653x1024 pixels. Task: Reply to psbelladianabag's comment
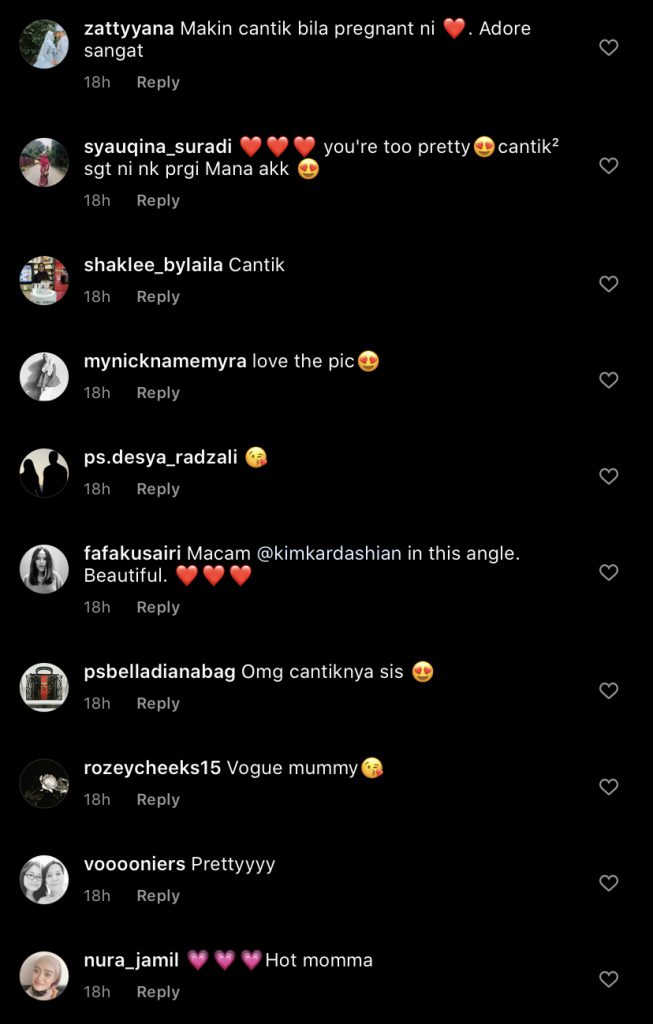[158, 703]
